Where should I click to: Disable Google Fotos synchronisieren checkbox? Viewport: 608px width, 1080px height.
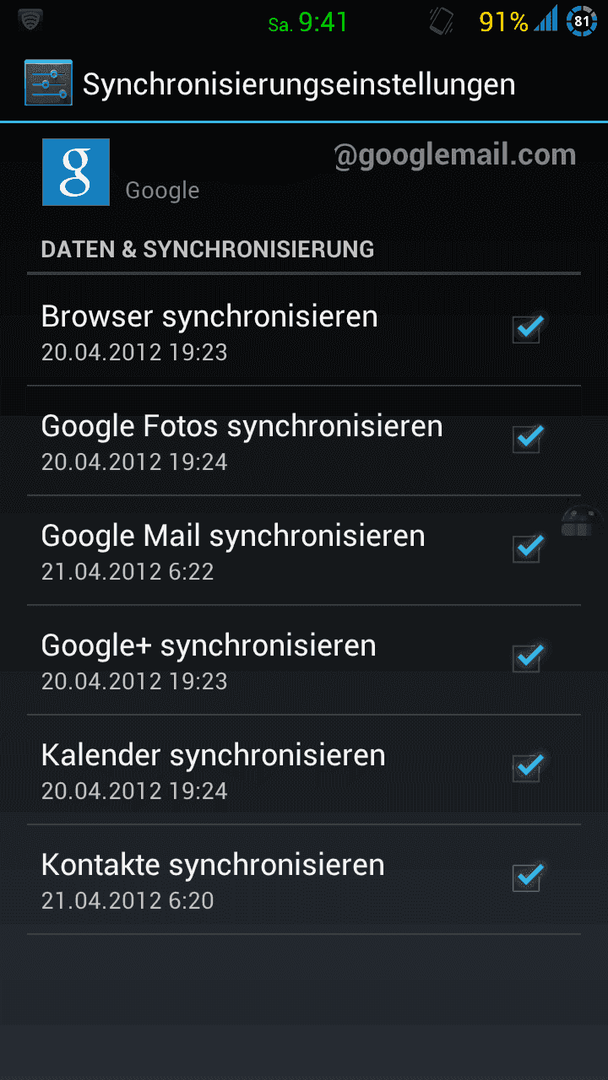pos(527,438)
